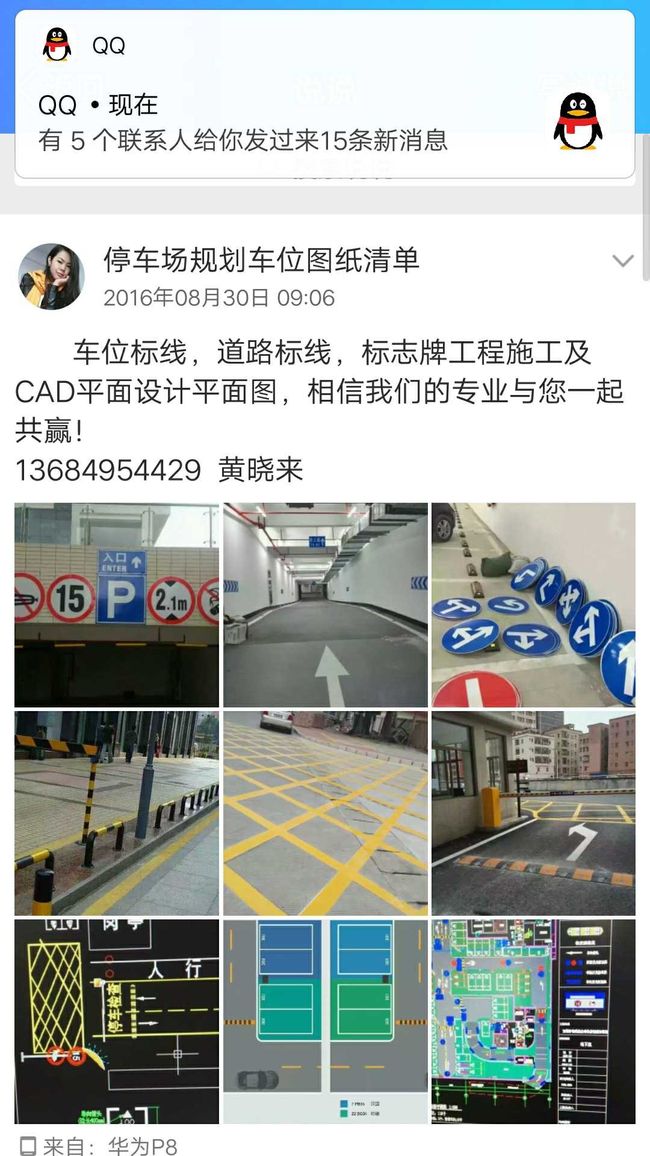This screenshot has width=650, height=1156.
Task: View the yellow-black bollards sidewalk photo
Action: tap(116, 813)
